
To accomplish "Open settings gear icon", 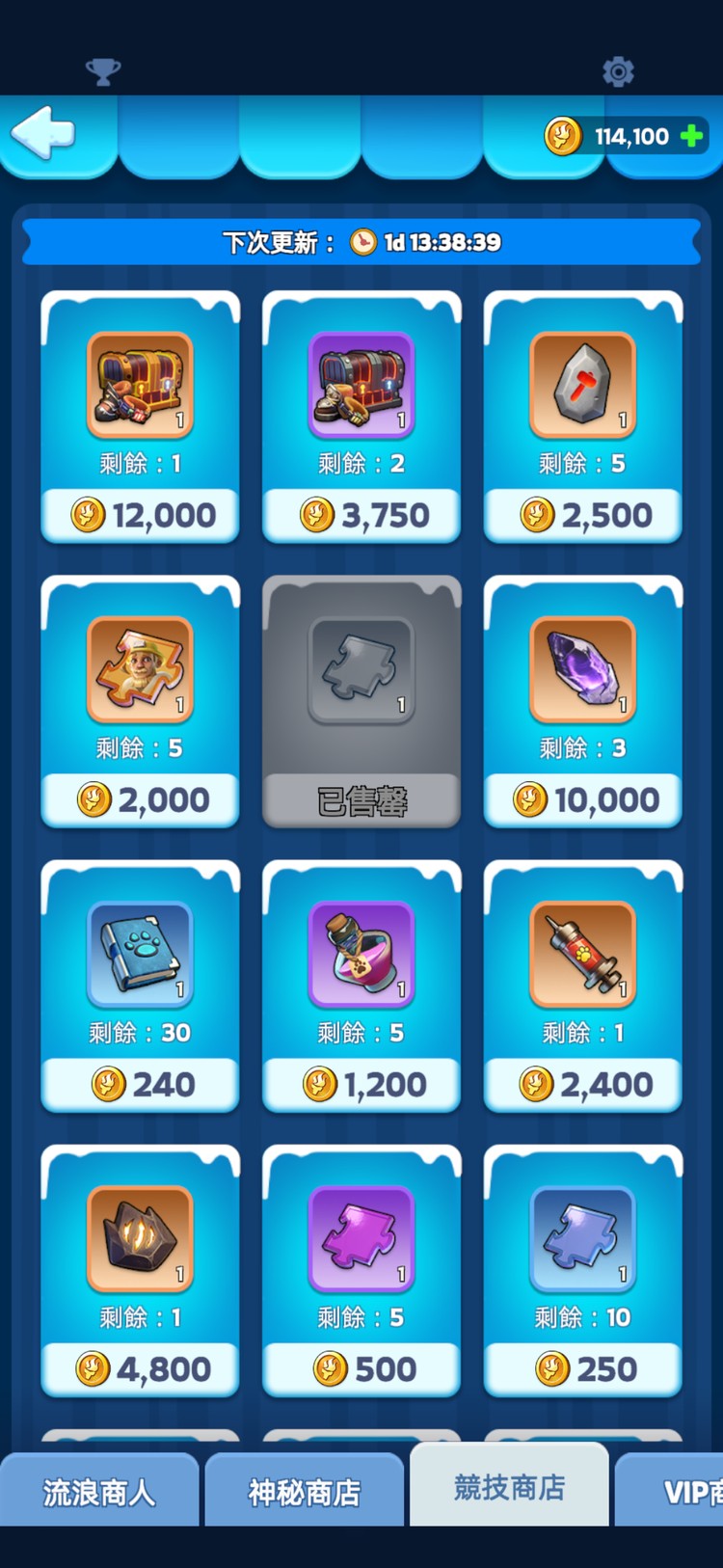I will [618, 71].
